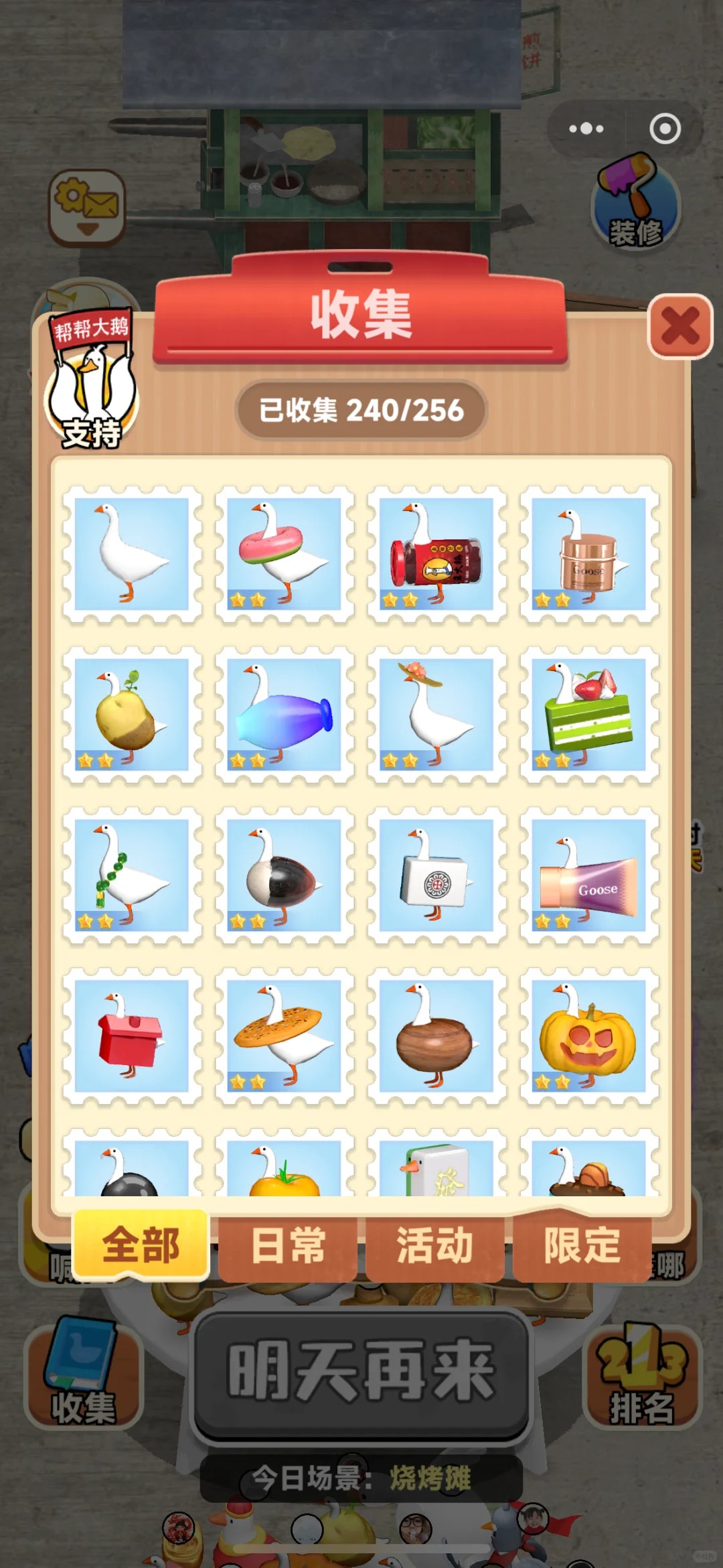View the jack-o'-lantern pumpkin goose stamp
The height and width of the screenshot is (1568, 723).
click(589, 1036)
